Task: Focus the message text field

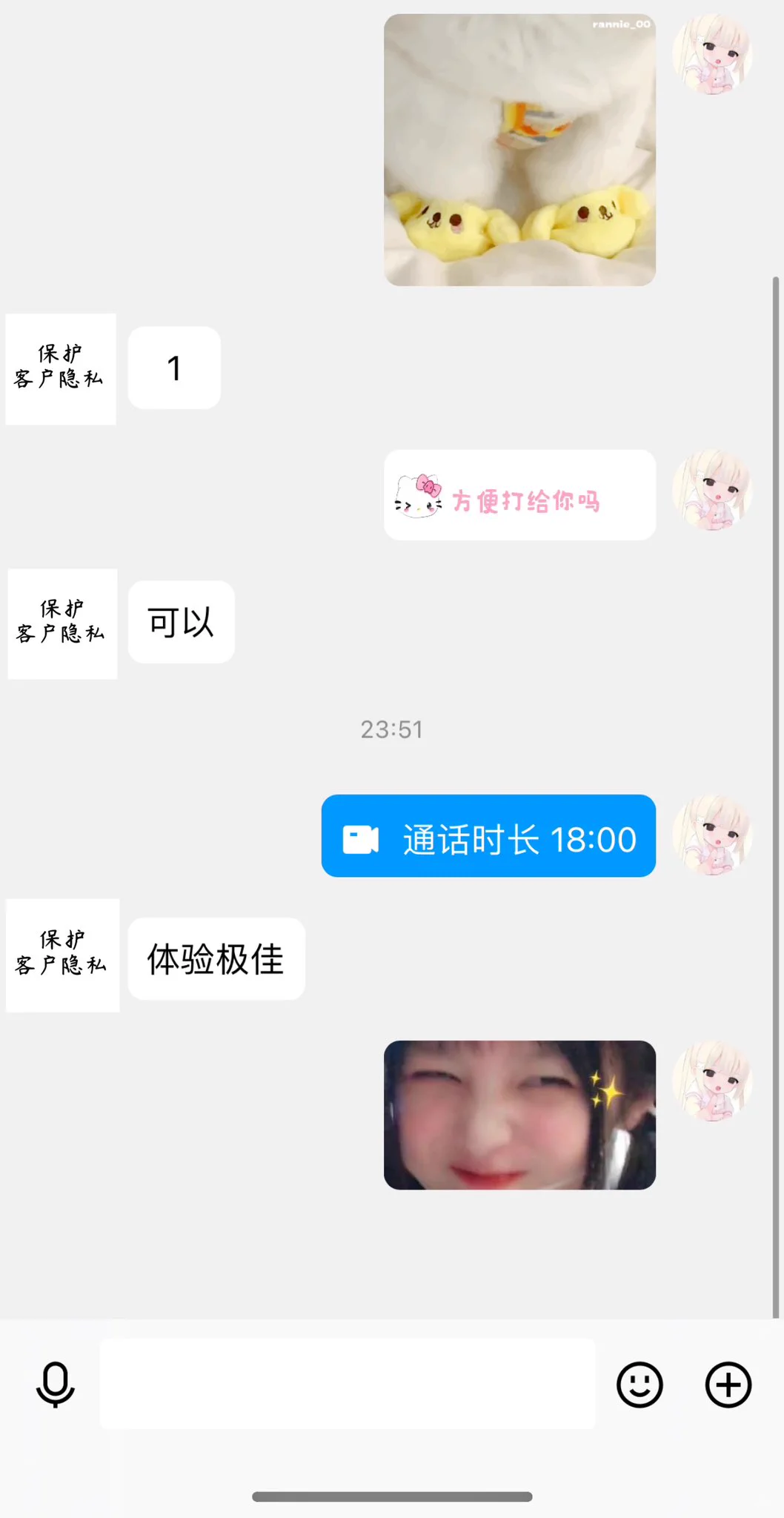Action: (x=347, y=1384)
